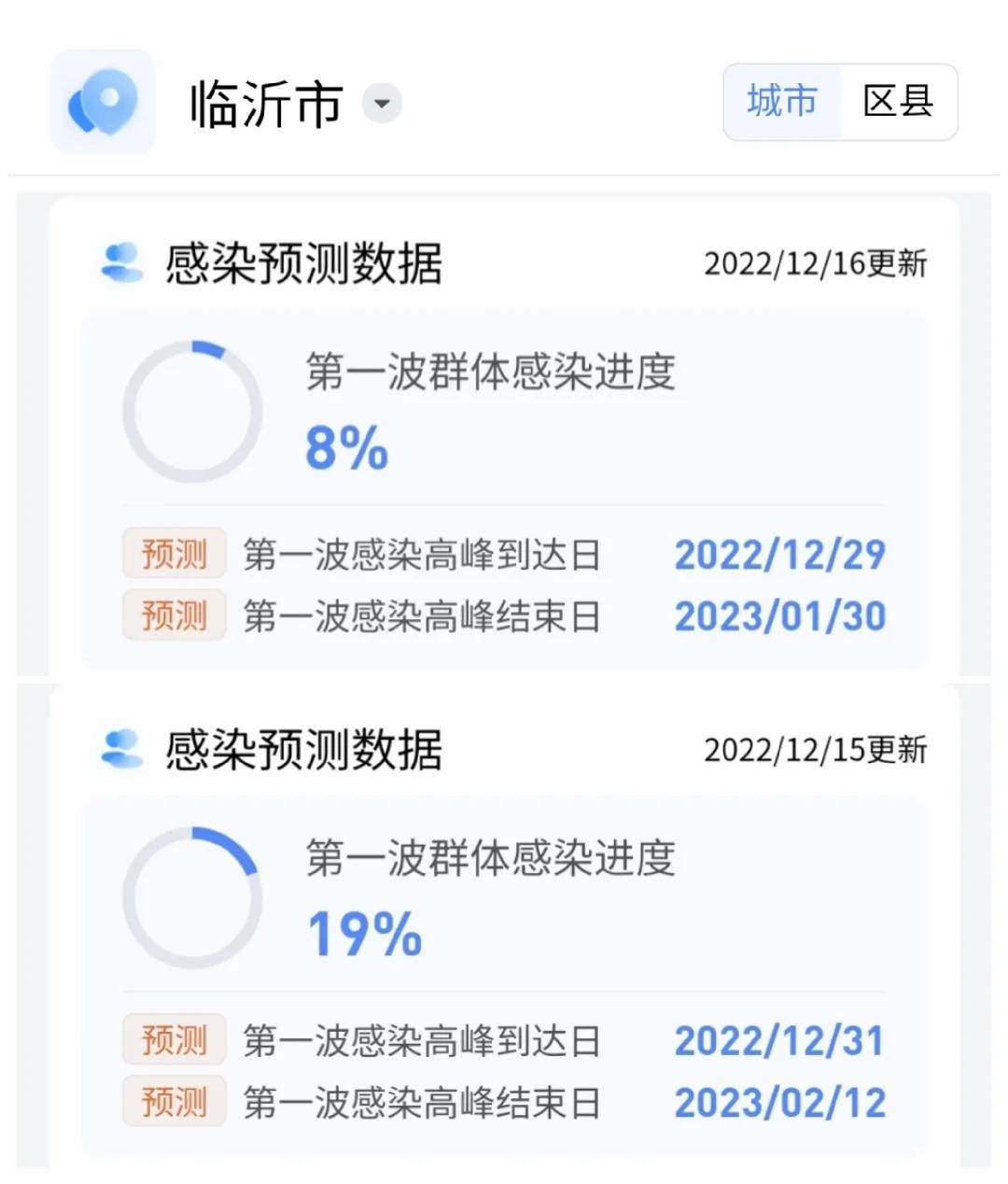Click the 2023/02/12 peak end date

click(x=782, y=1100)
